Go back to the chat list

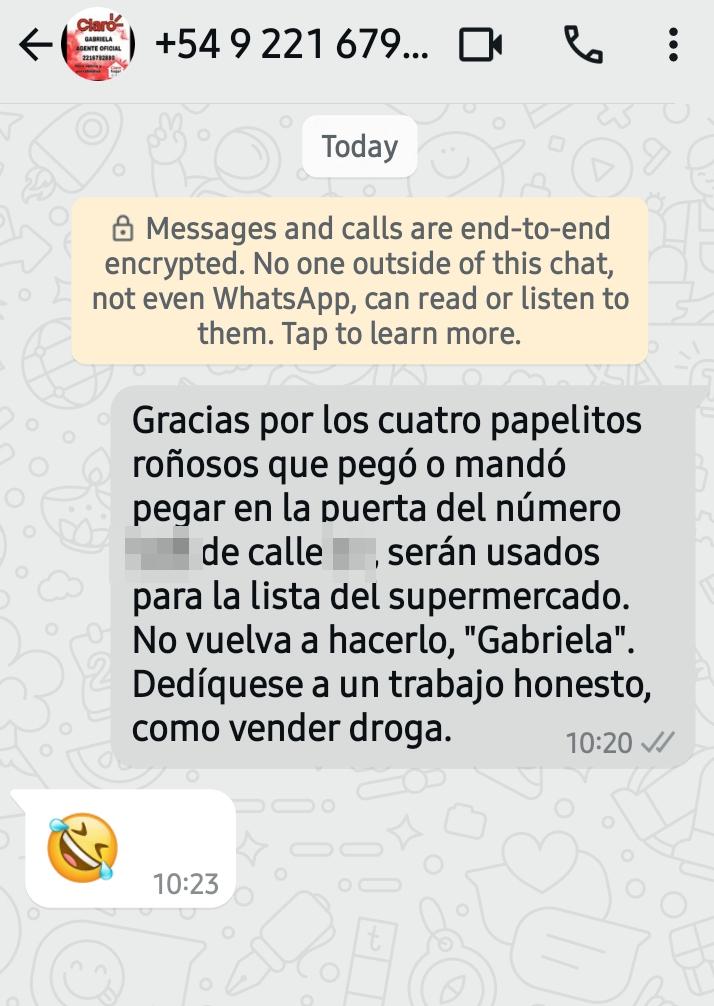click(x=34, y=45)
